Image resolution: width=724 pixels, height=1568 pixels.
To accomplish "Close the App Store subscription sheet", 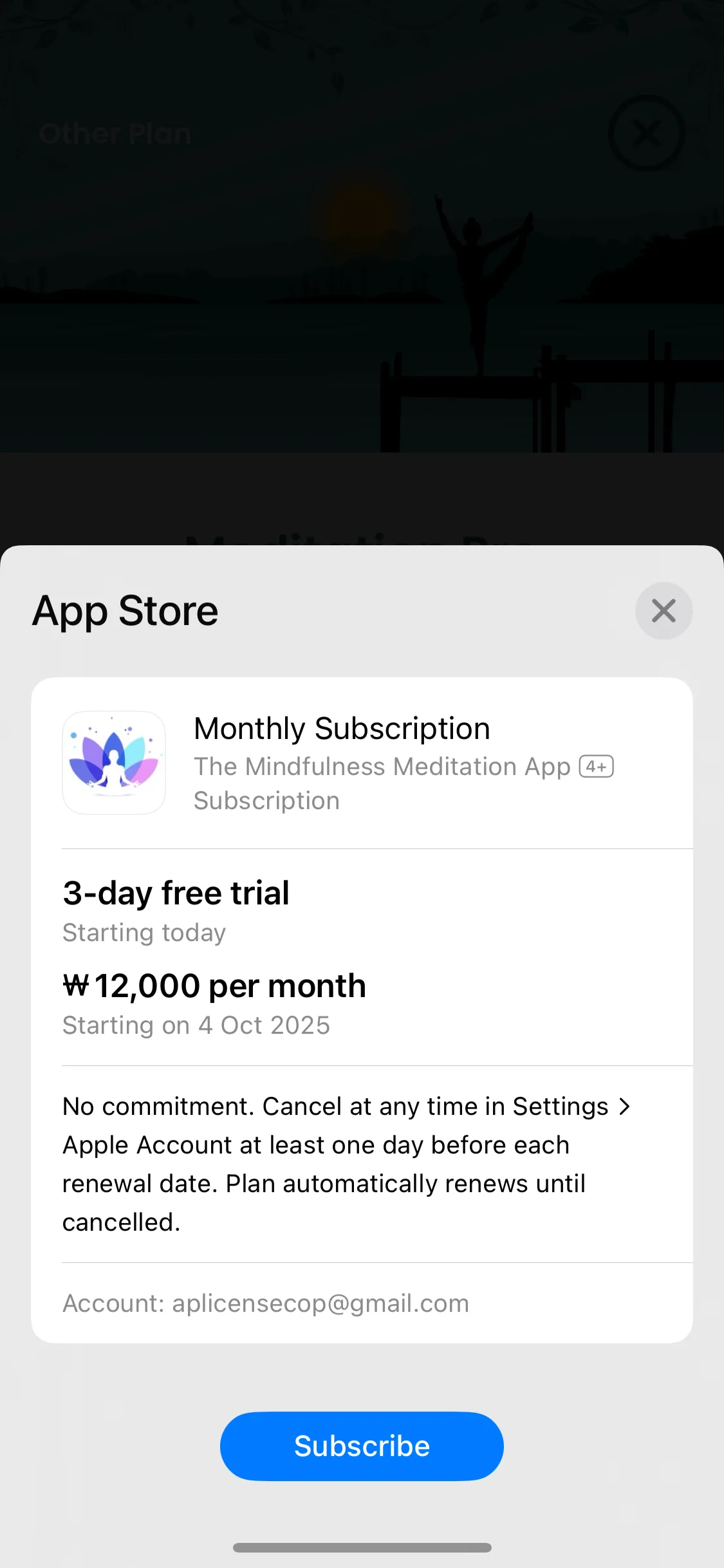I will tap(664, 610).
